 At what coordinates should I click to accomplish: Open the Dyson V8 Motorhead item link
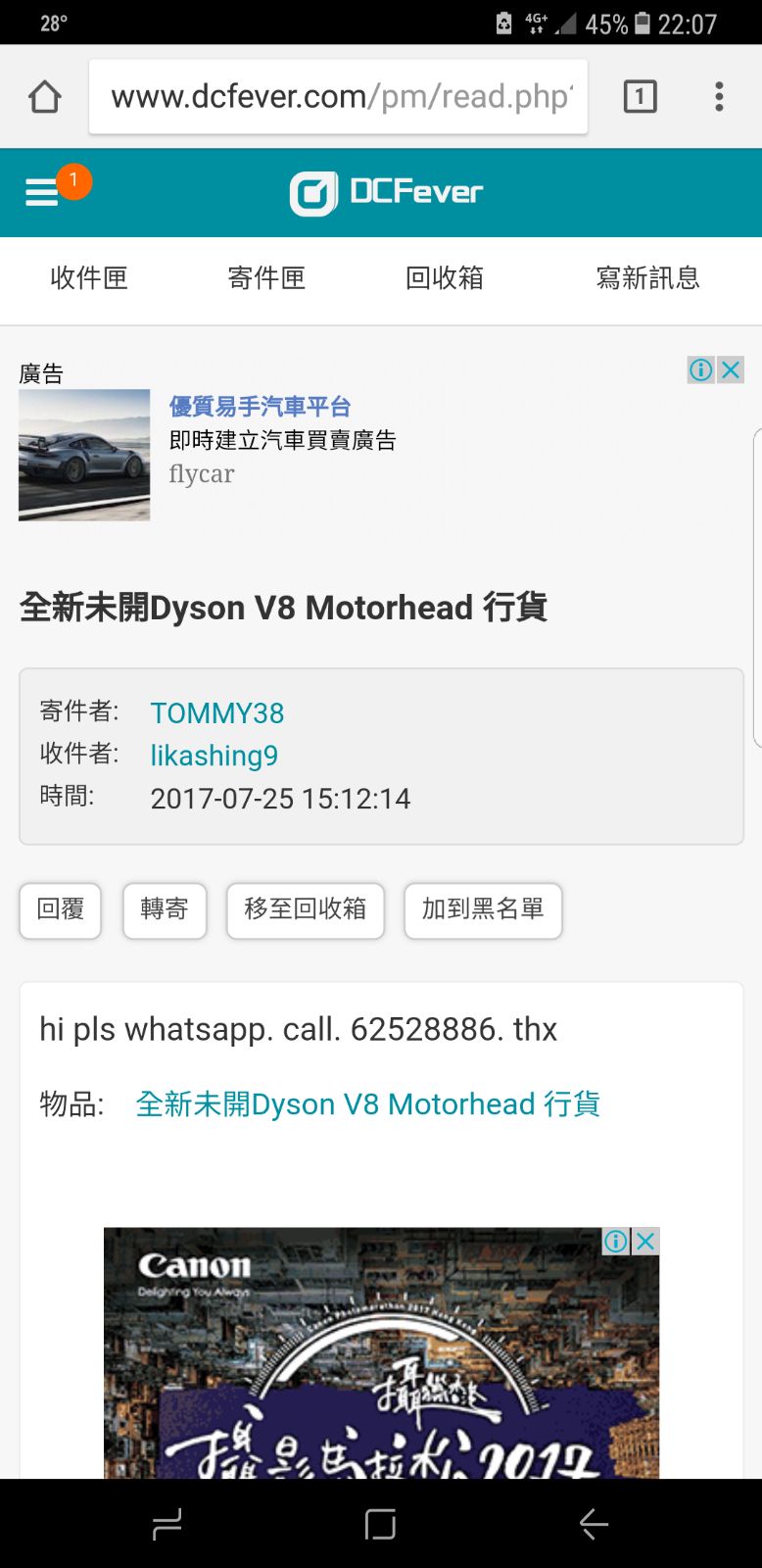pyautogui.click(x=367, y=1104)
